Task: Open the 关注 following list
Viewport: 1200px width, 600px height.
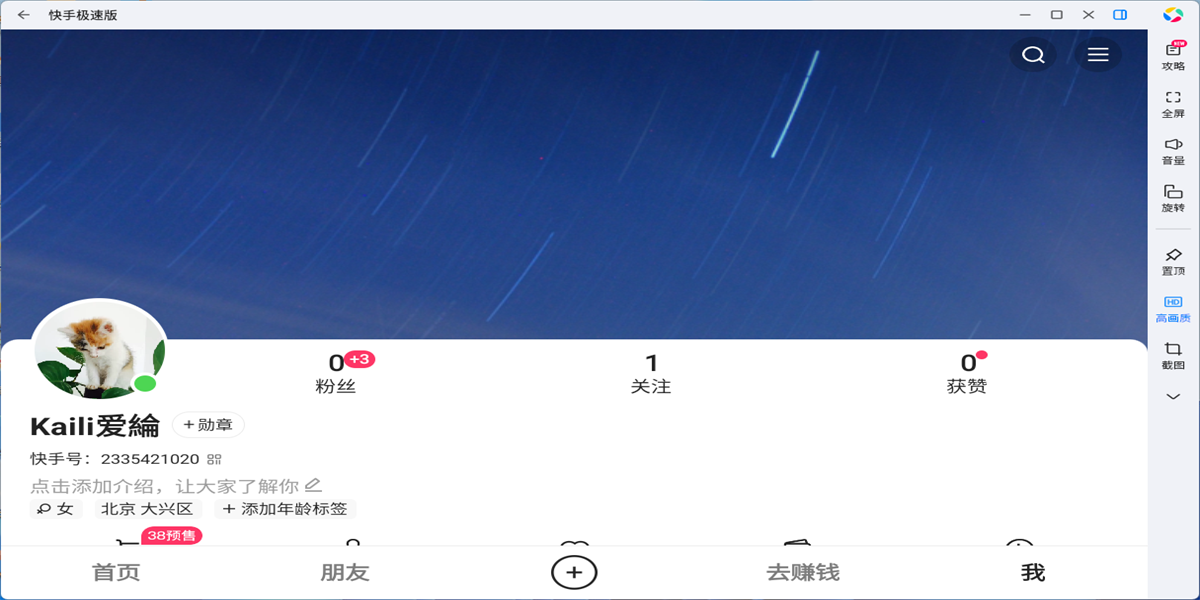Action: pyautogui.click(x=651, y=374)
